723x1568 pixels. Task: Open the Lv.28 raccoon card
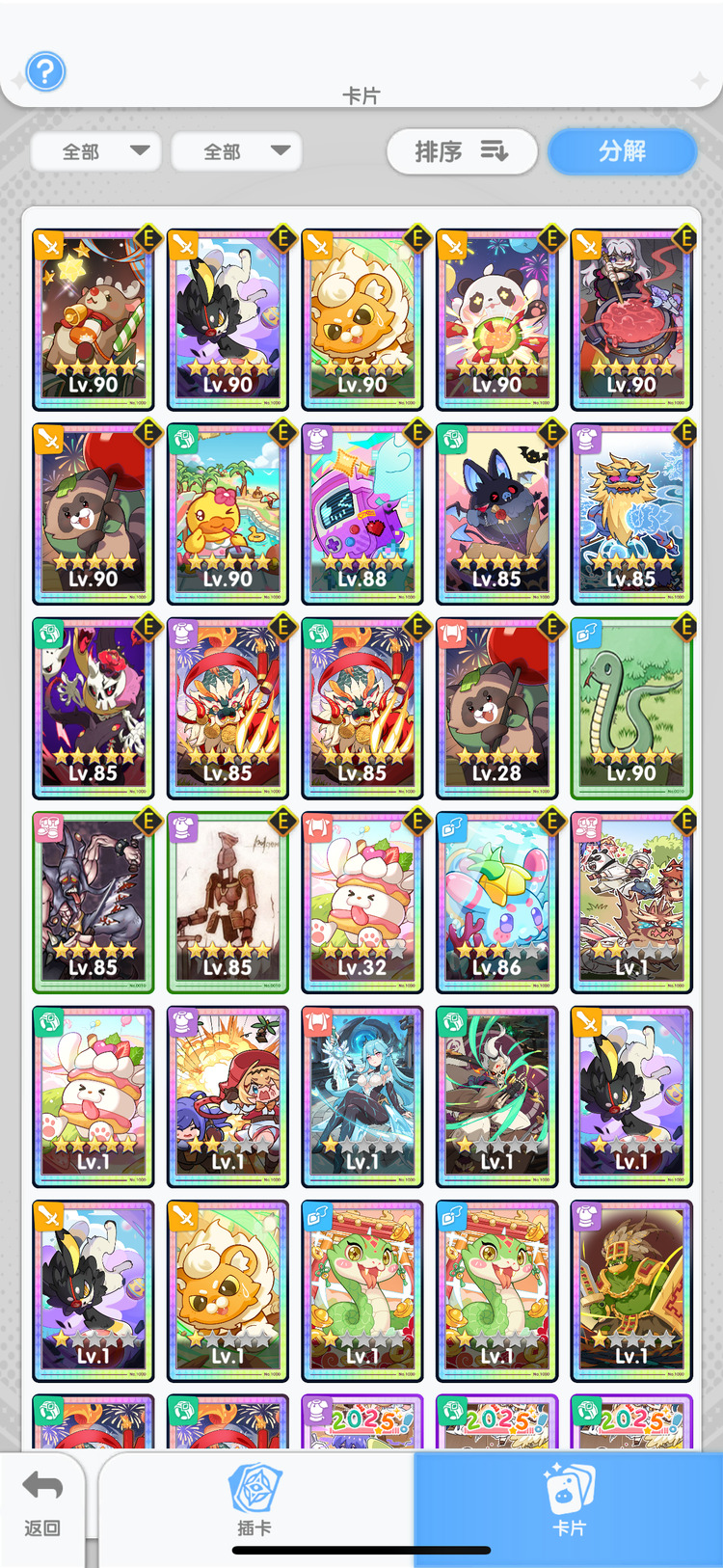click(496, 709)
